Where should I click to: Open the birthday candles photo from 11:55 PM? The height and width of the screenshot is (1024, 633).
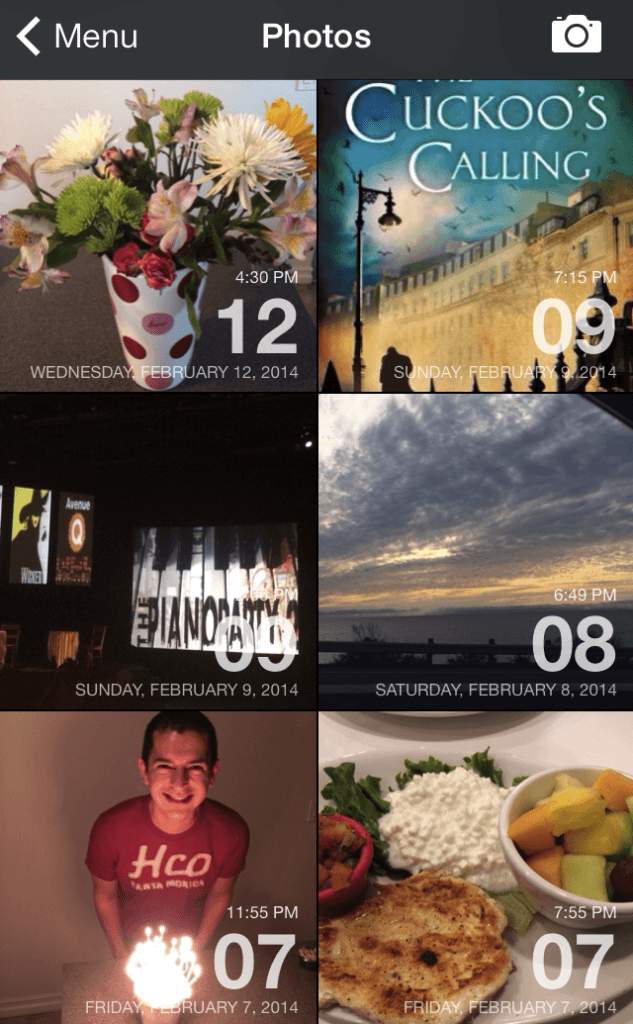click(x=158, y=868)
